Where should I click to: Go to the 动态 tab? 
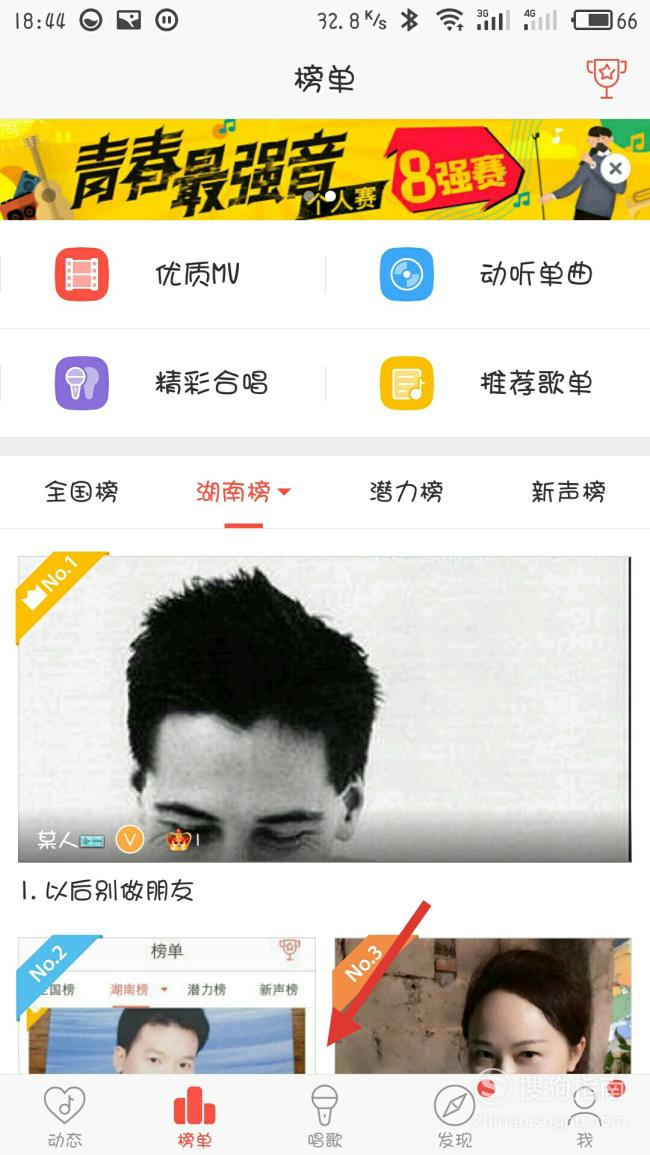(65, 1116)
